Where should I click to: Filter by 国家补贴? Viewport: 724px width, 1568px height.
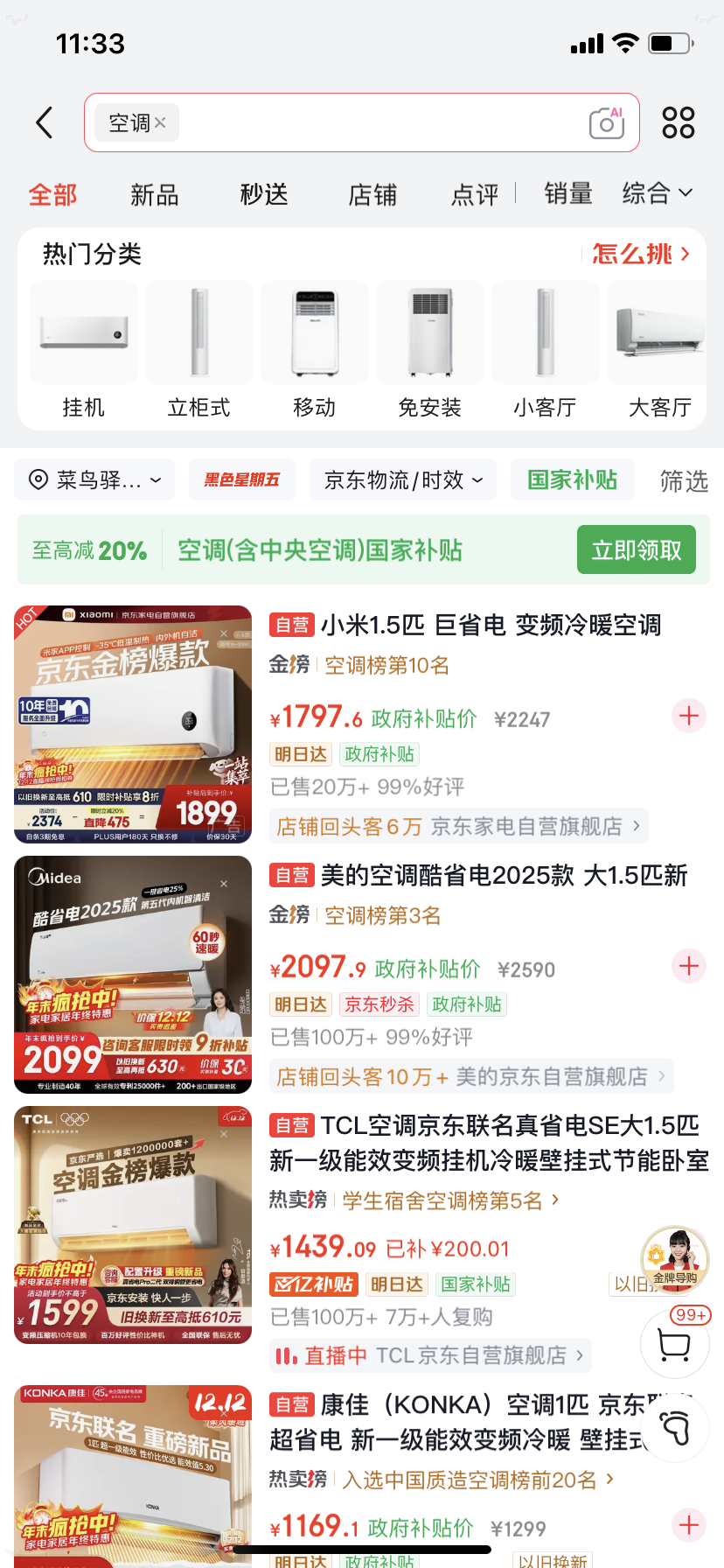click(x=572, y=479)
